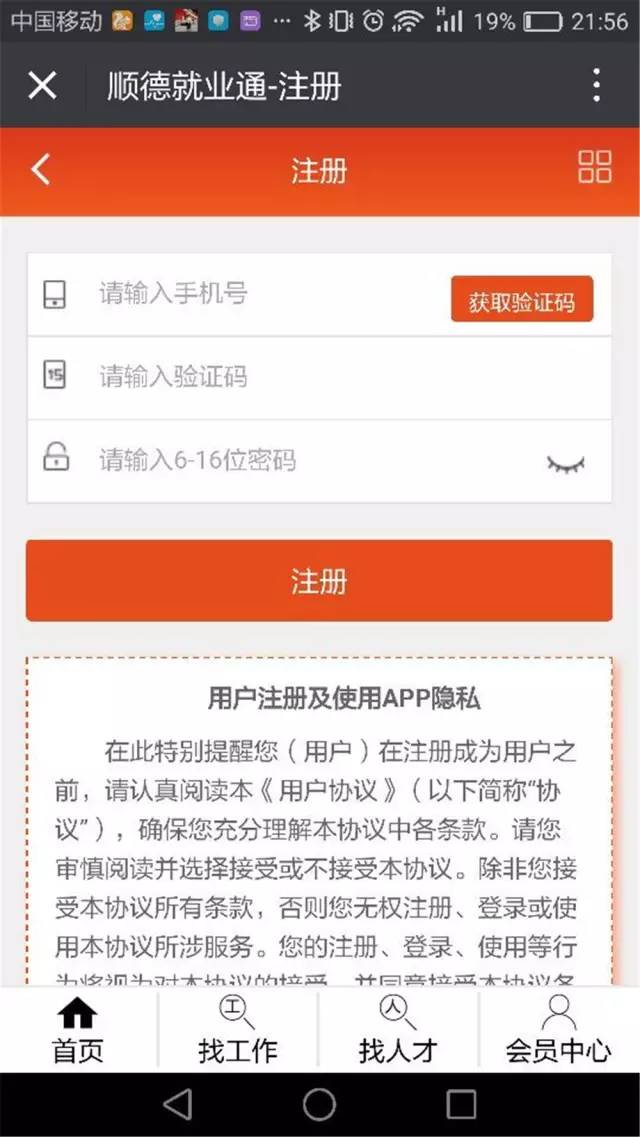Focus the verification code field
640x1137 pixels.
(x=300, y=377)
